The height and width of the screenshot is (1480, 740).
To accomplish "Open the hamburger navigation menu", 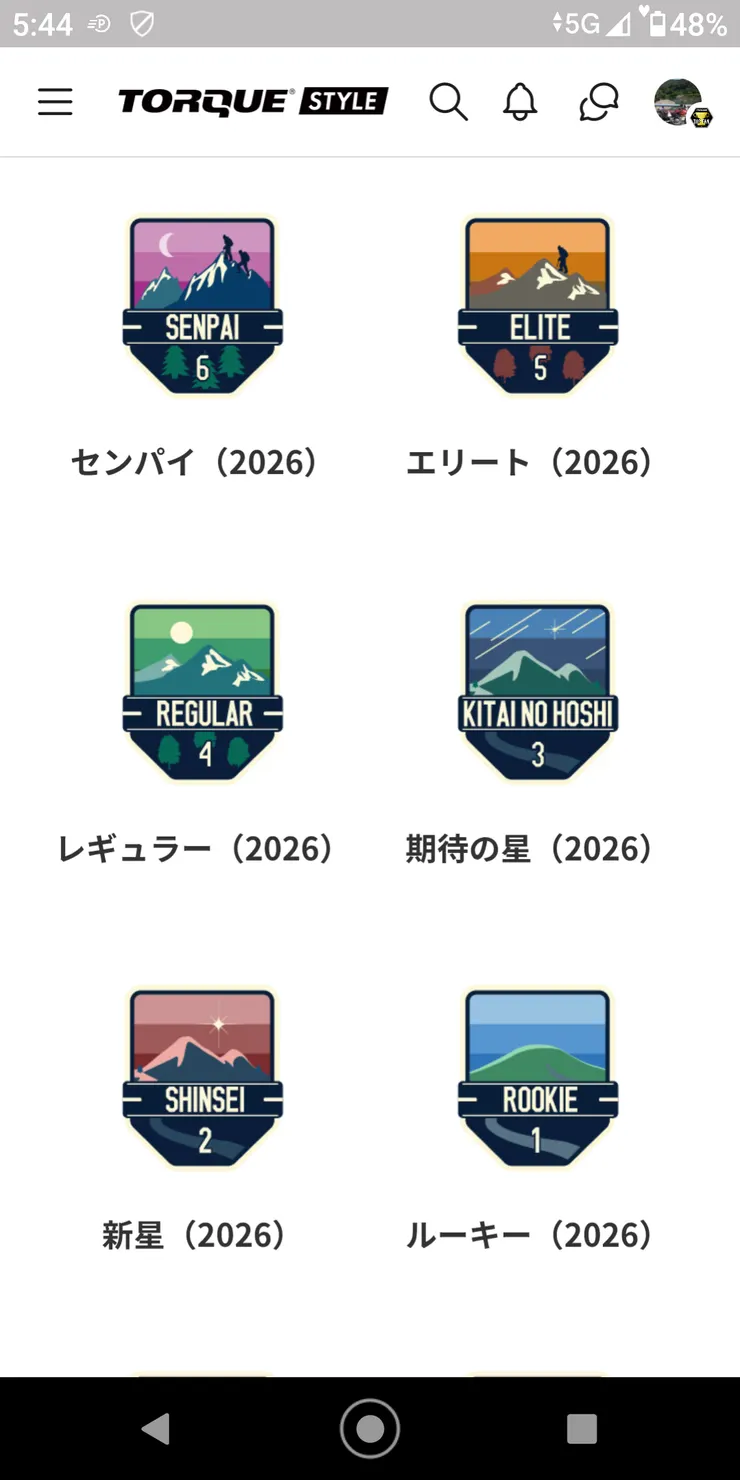I will click(x=55, y=102).
